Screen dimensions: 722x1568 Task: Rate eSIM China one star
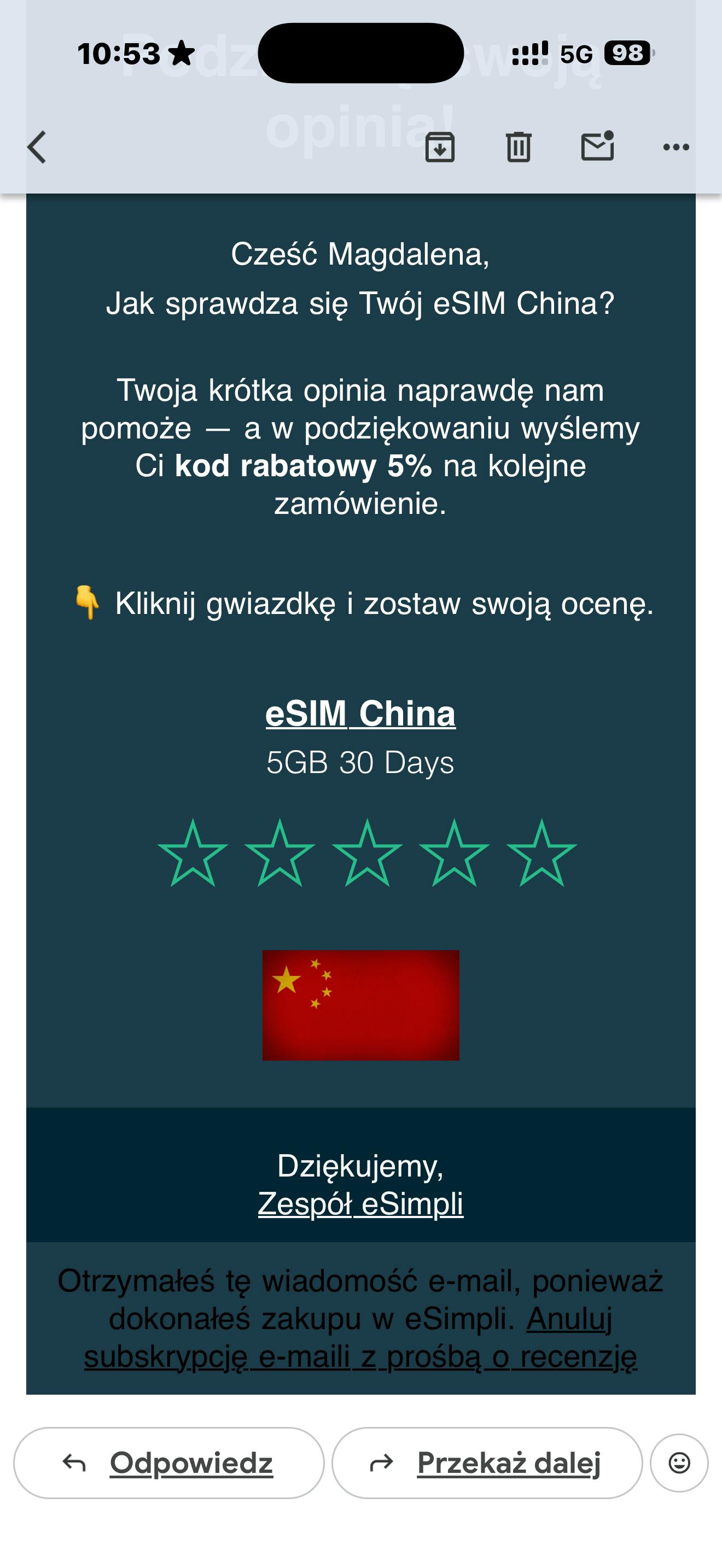193,853
